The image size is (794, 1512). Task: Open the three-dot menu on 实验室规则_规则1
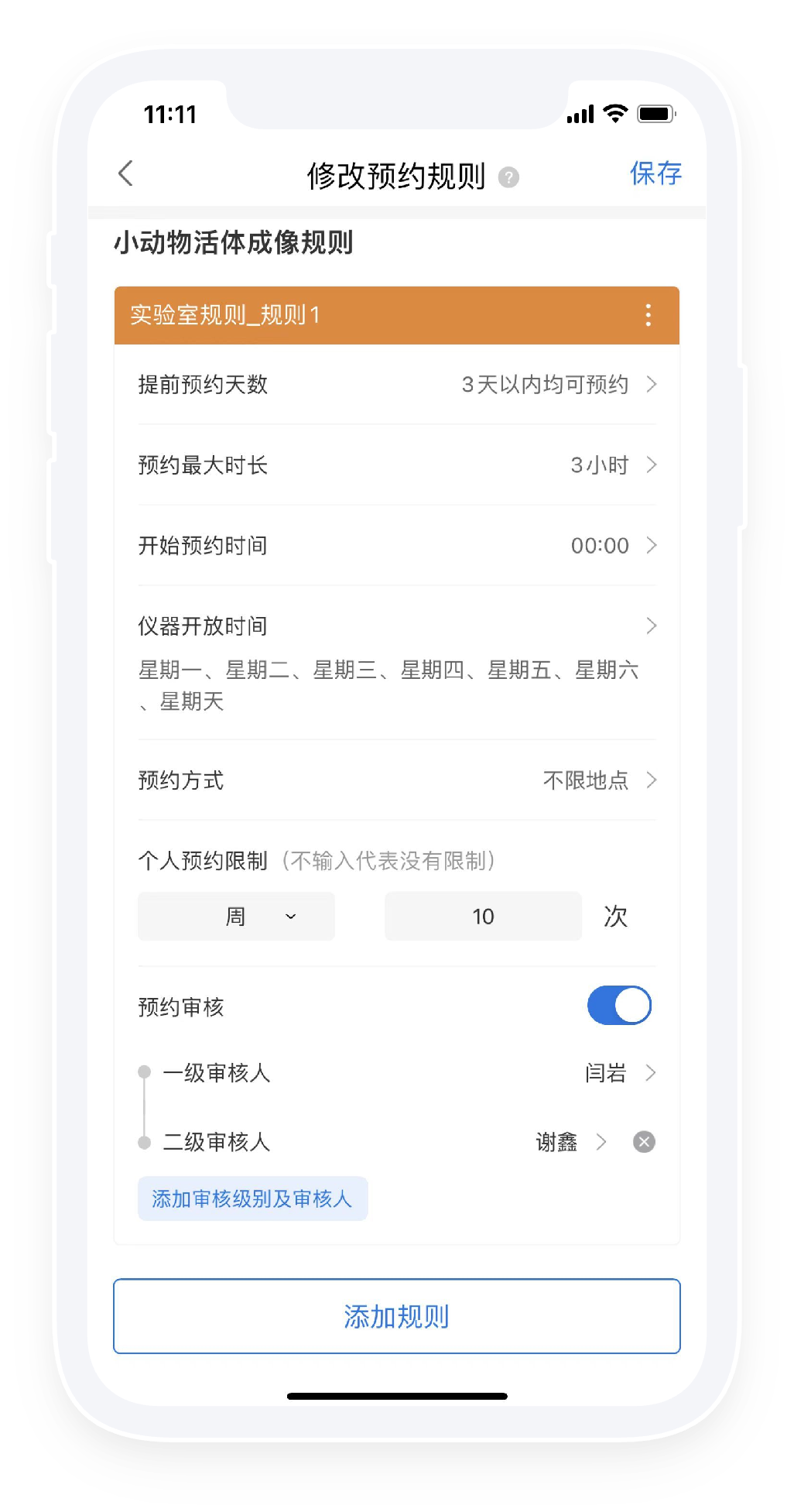(x=648, y=315)
